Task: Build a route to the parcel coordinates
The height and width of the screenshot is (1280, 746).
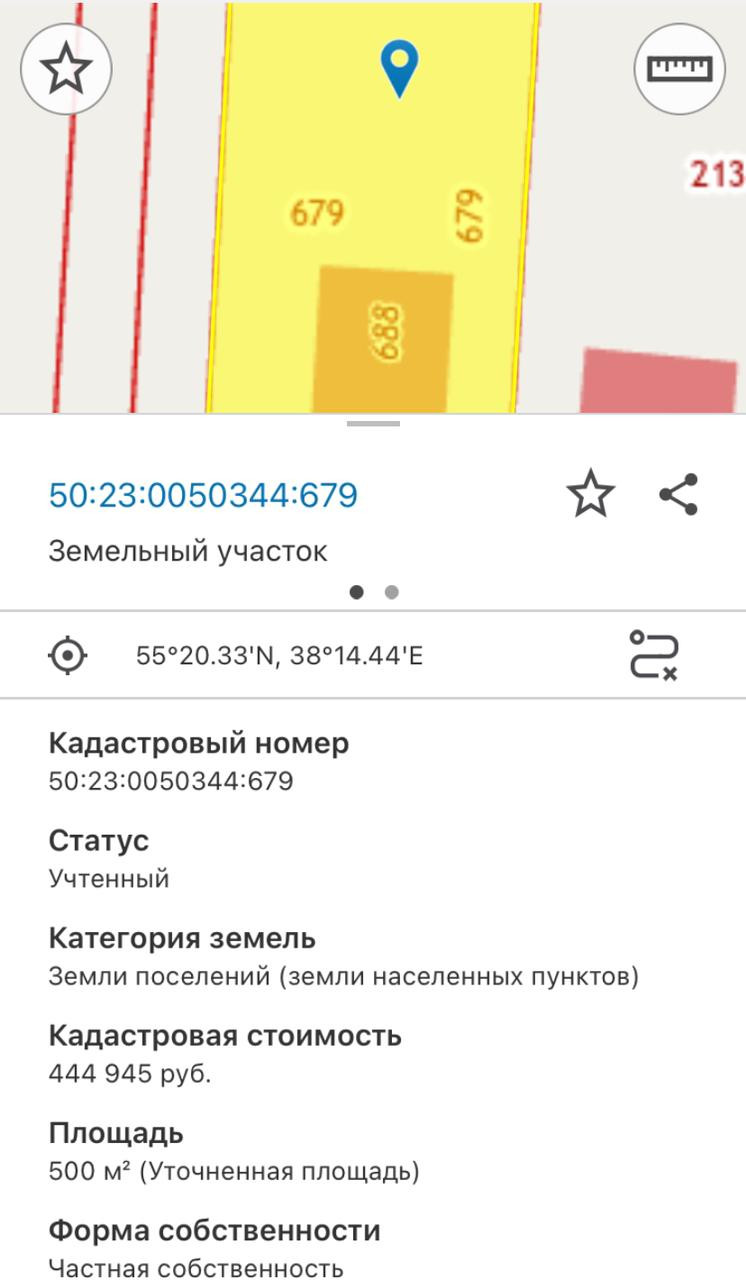Action: tap(654, 655)
